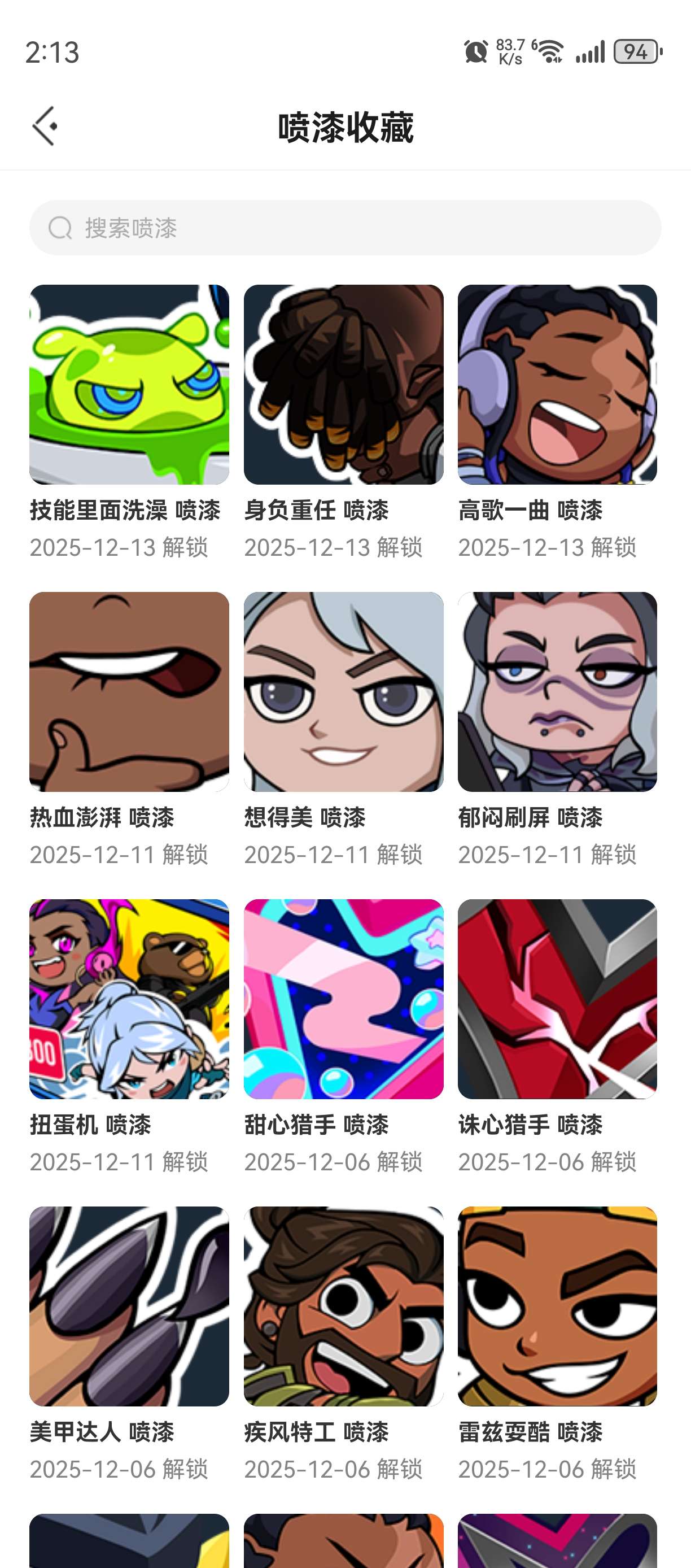The image size is (691, 1568).
Task: Select 诛心猎手 喷漆 item
Action: (x=557, y=999)
